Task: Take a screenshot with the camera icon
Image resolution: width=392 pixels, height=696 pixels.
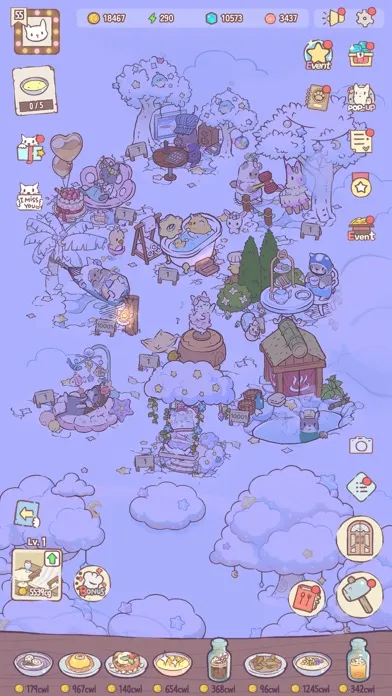Action: (360, 445)
